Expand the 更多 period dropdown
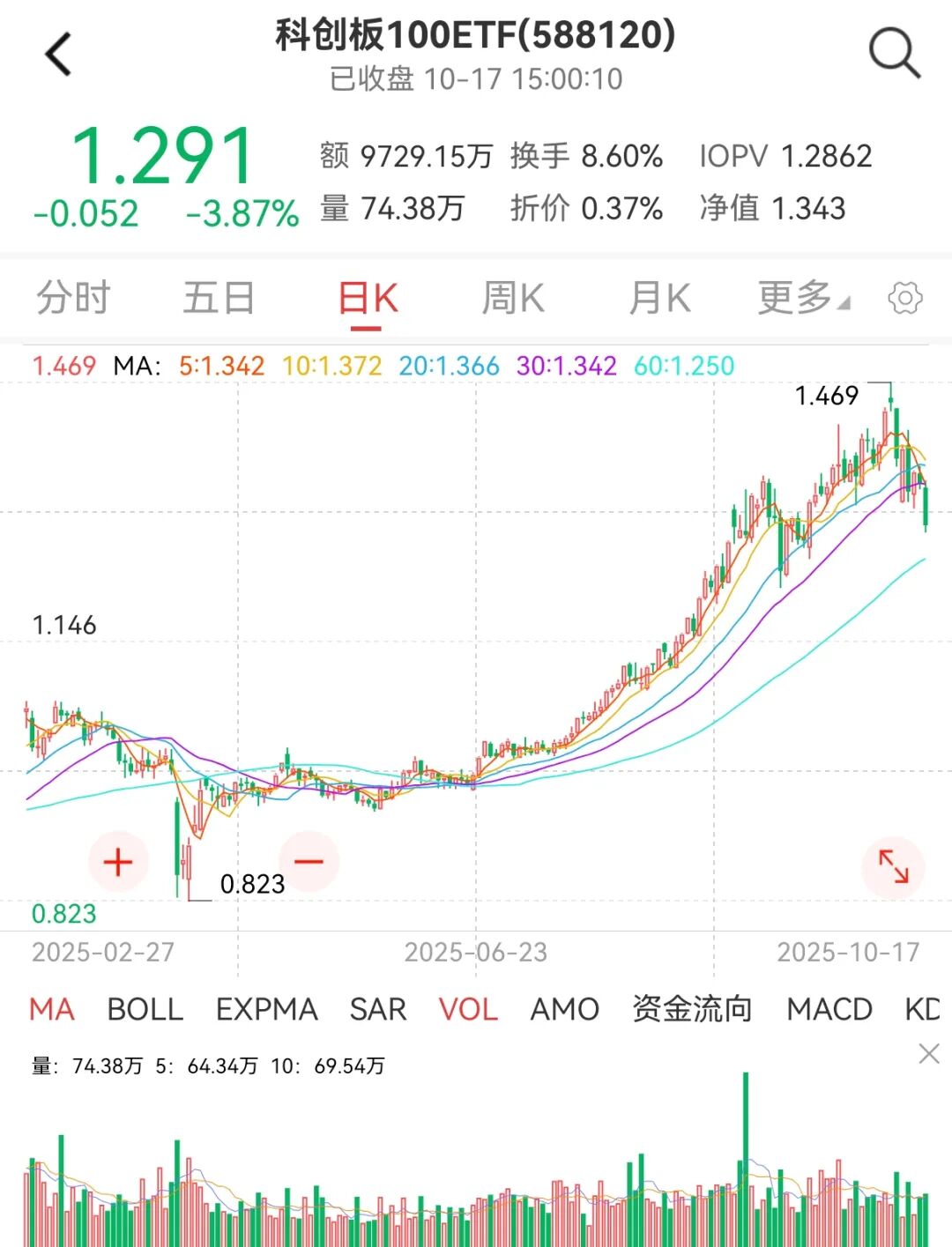 [x=802, y=298]
